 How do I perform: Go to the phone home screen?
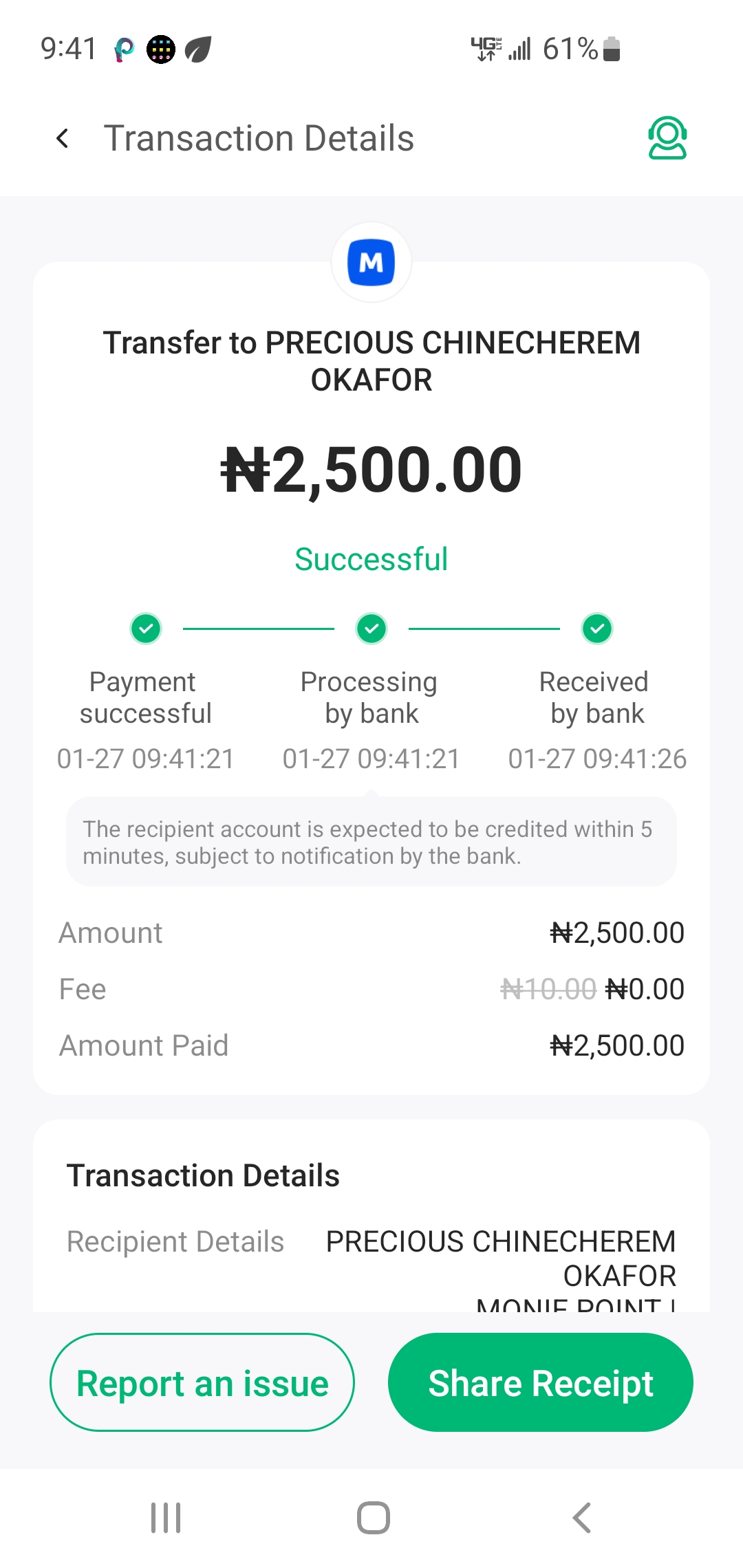[x=373, y=1518]
